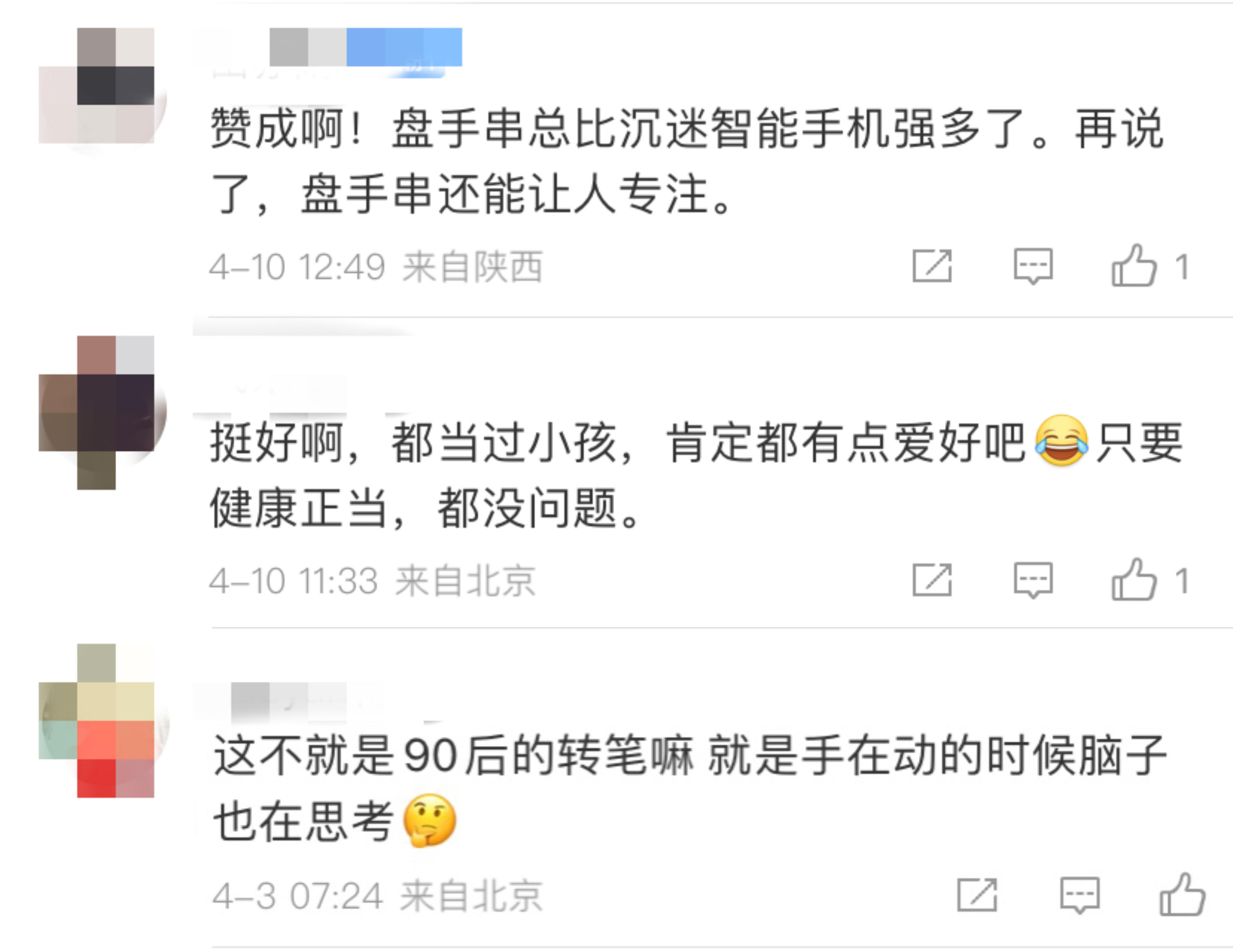Reply to the 4-3 07:24 comment
Screen dimensions: 1233x952
[x=1079, y=895]
